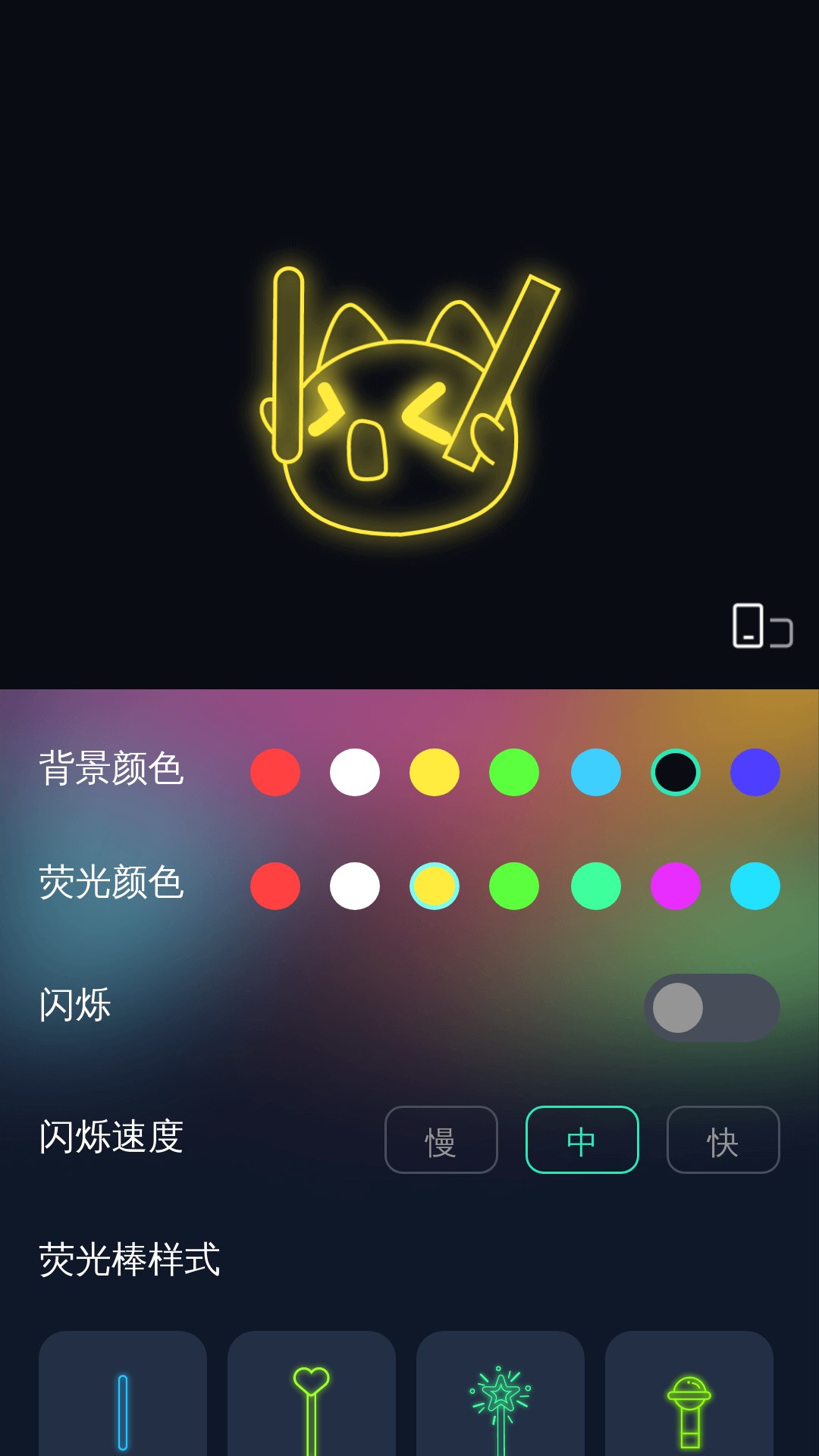The height and width of the screenshot is (1456, 819).
Task: Select the 快 fast flashing speed
Action: [723, 1140]
